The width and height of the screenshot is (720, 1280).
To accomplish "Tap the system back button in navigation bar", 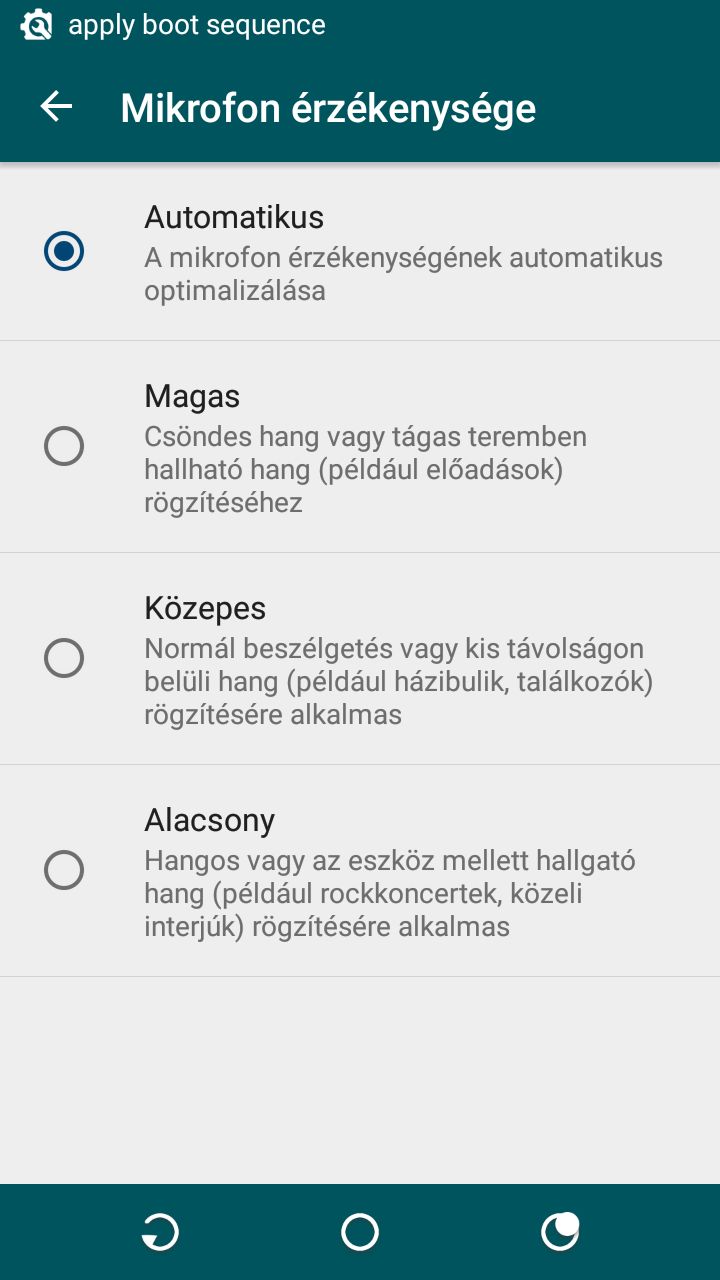I will click(160, 1232).
